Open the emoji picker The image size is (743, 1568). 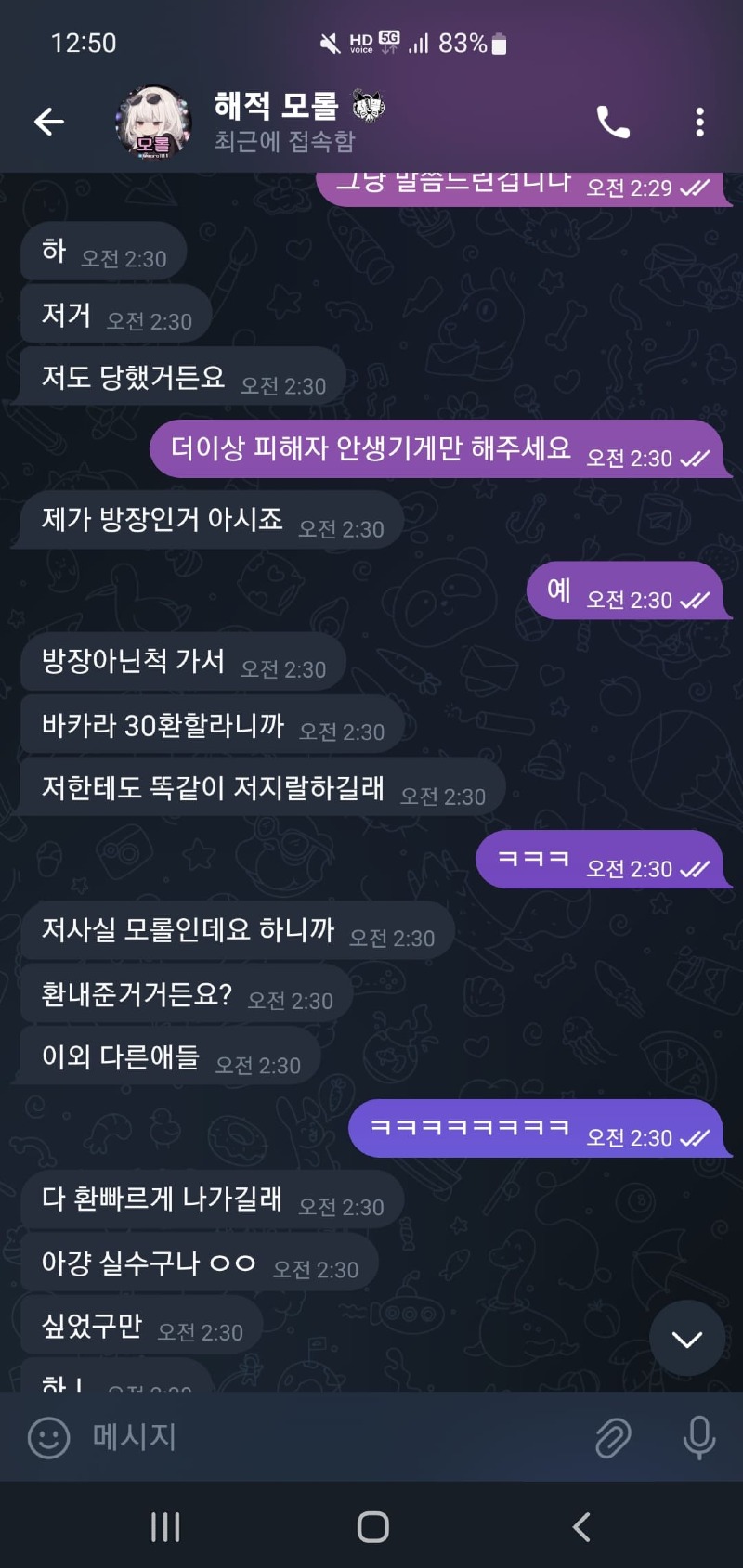(49, 1437)
